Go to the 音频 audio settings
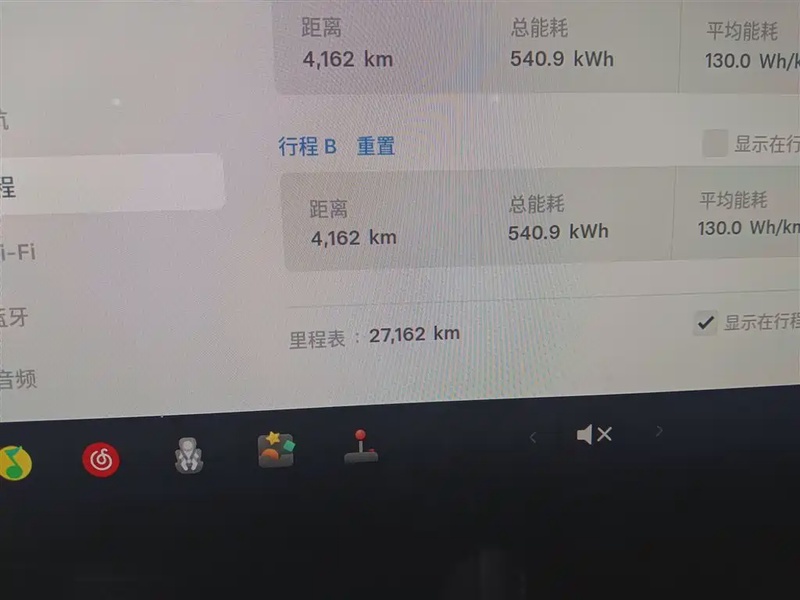Screen dimensions: 800x600 (x=17, y=379)
